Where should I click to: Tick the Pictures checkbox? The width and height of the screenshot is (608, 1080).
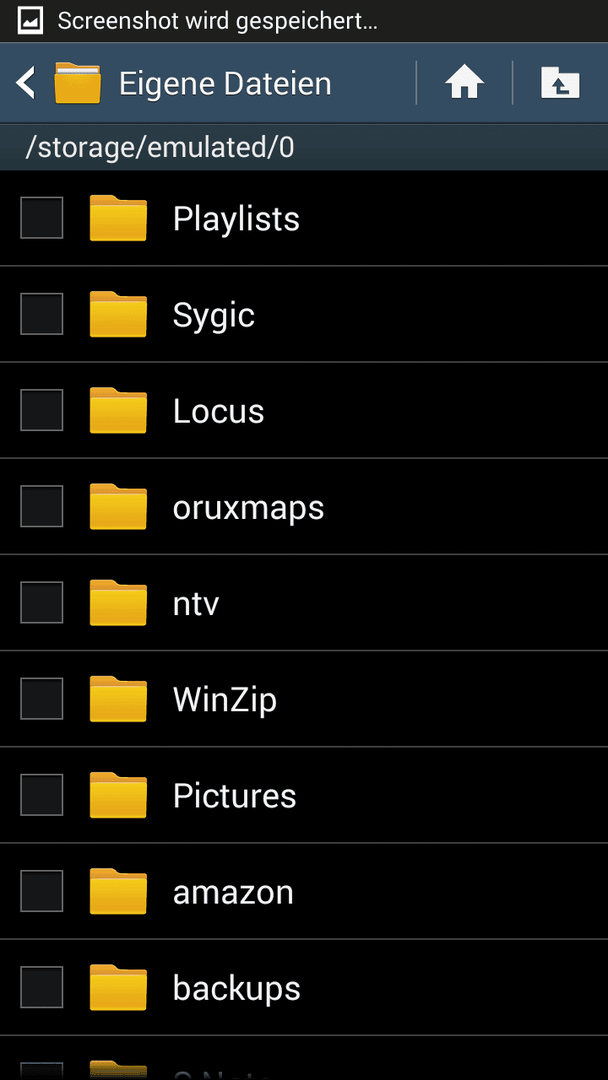pyautogui.click(x=41, y=796)
